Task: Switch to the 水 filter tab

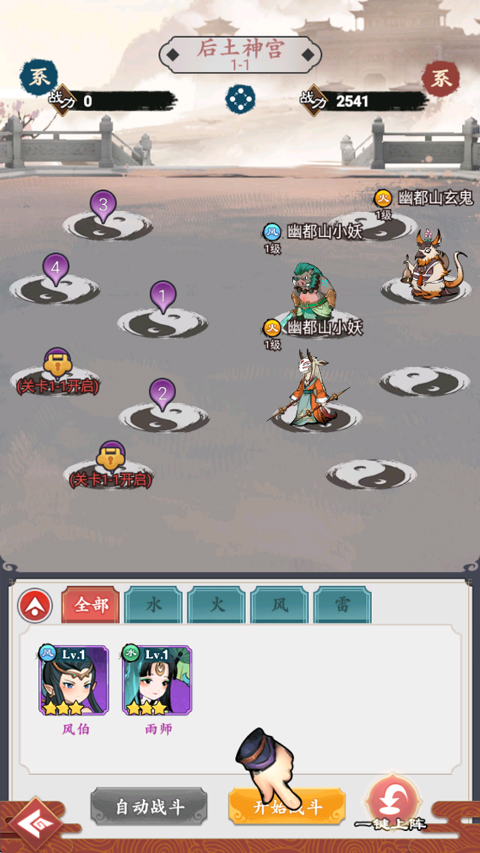Action: [153, 605]
